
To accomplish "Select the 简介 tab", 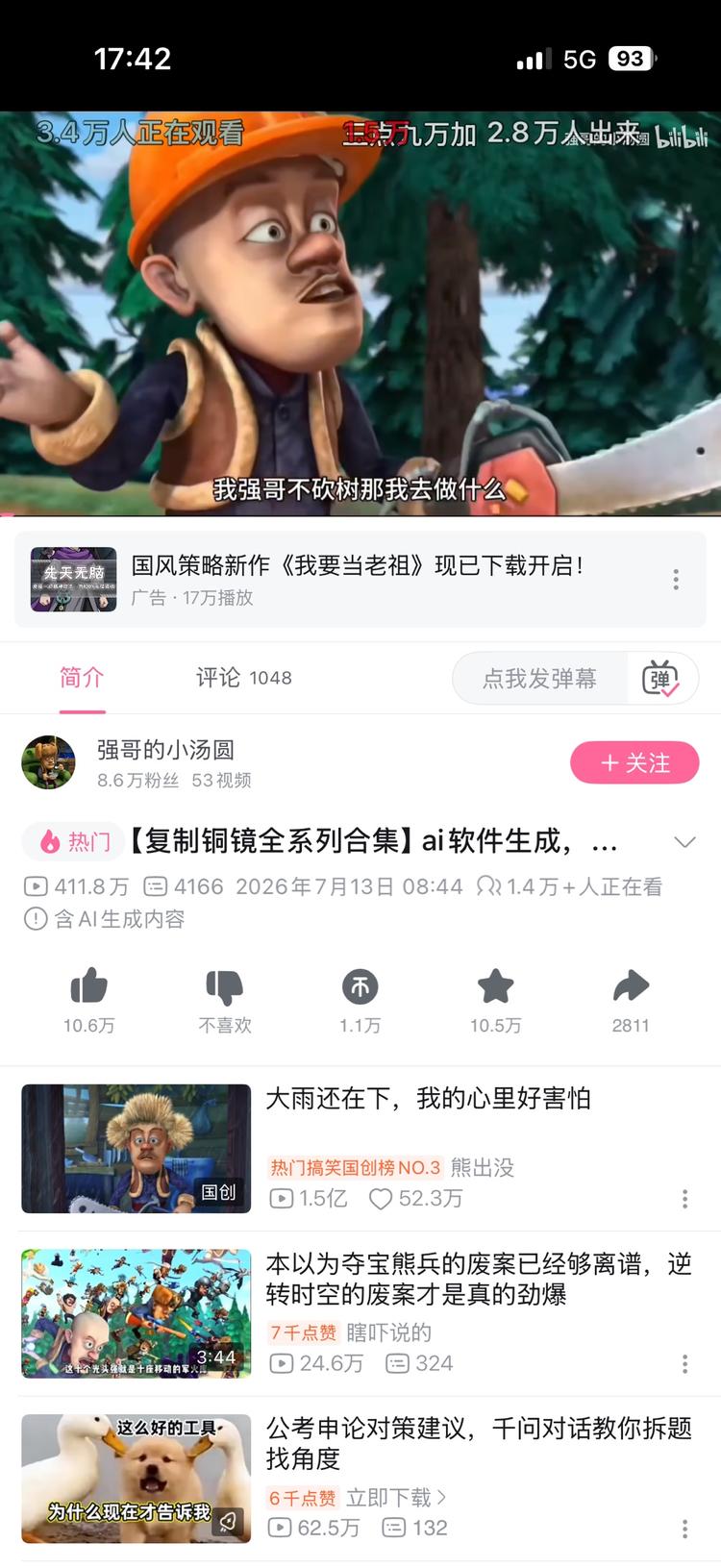I will coord(82,678).
